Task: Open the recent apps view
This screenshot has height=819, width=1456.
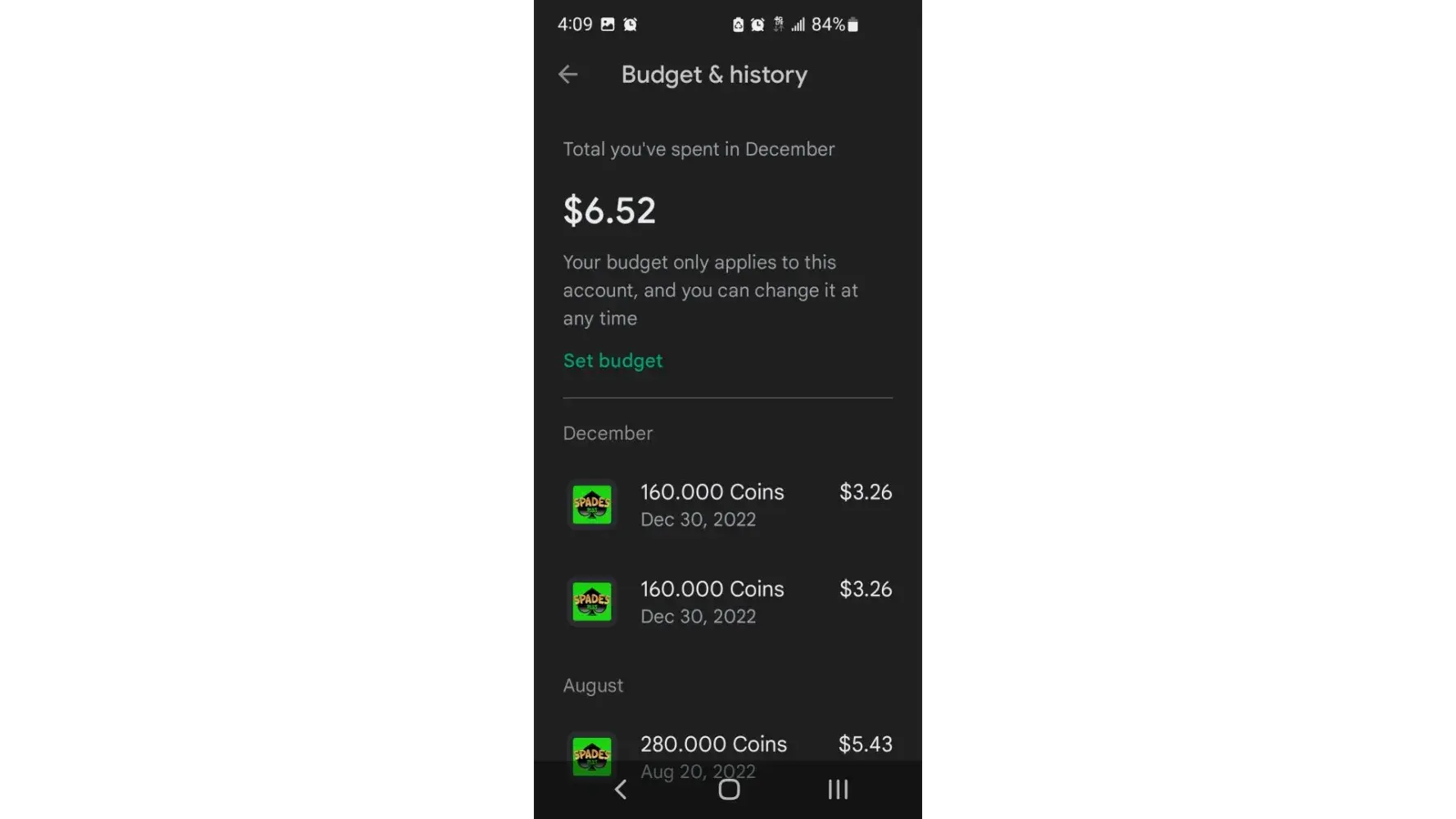Action: [x=838, y=790]
